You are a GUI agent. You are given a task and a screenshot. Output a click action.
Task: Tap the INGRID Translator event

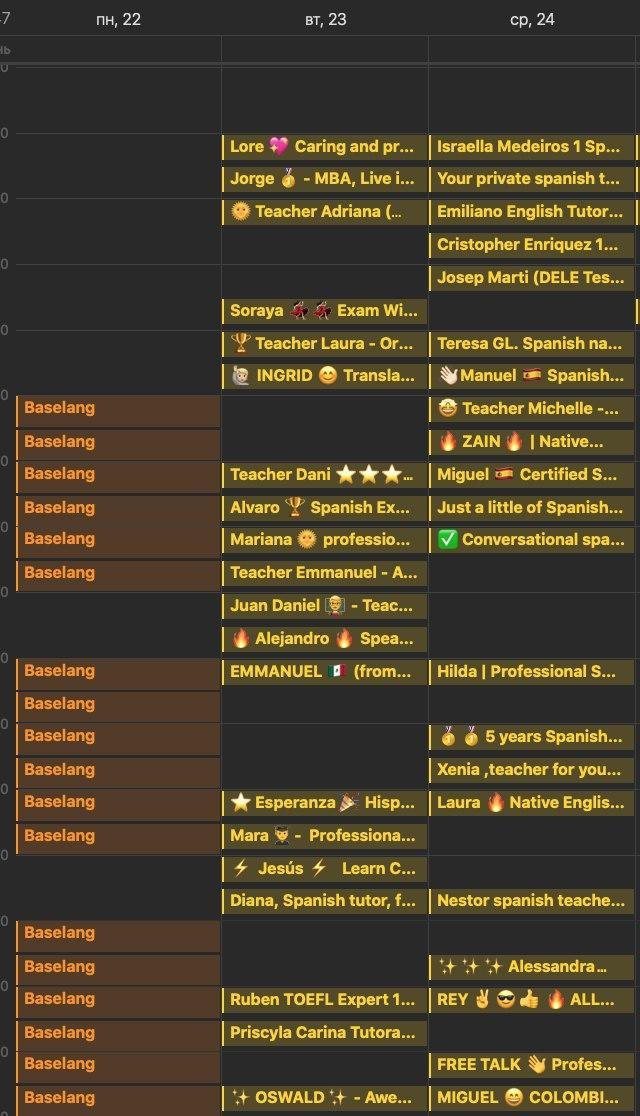coord(325,376)
